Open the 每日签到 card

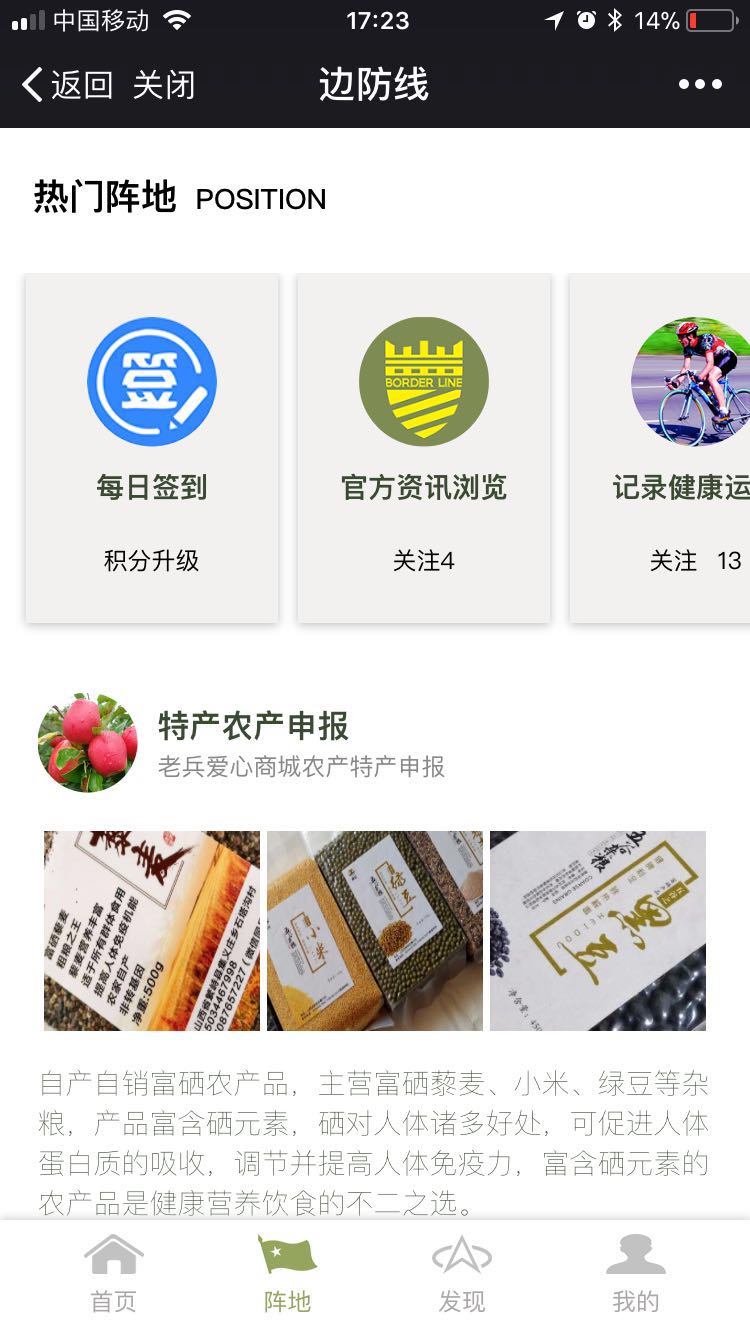click(x=152, y=448)
